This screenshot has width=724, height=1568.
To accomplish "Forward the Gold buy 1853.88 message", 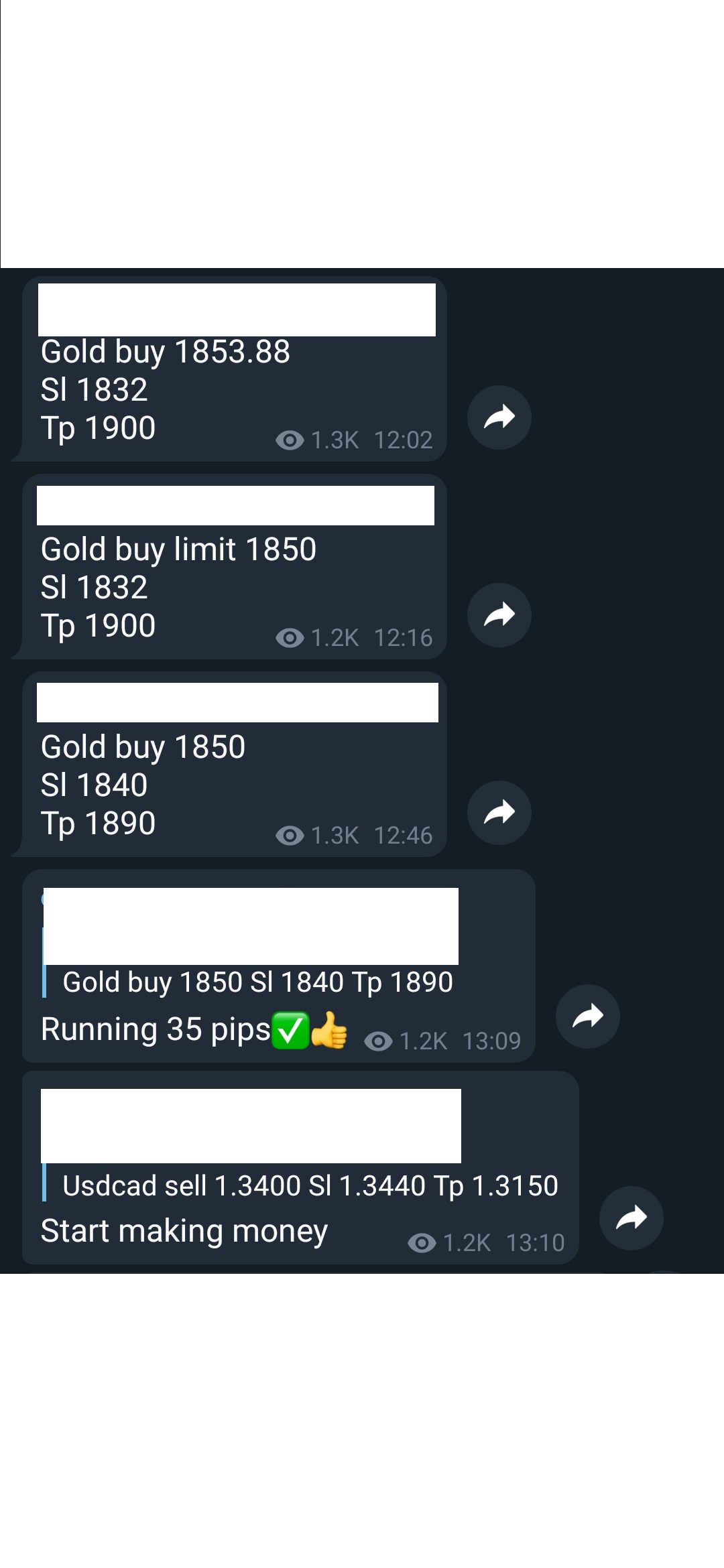I will 499,417.
